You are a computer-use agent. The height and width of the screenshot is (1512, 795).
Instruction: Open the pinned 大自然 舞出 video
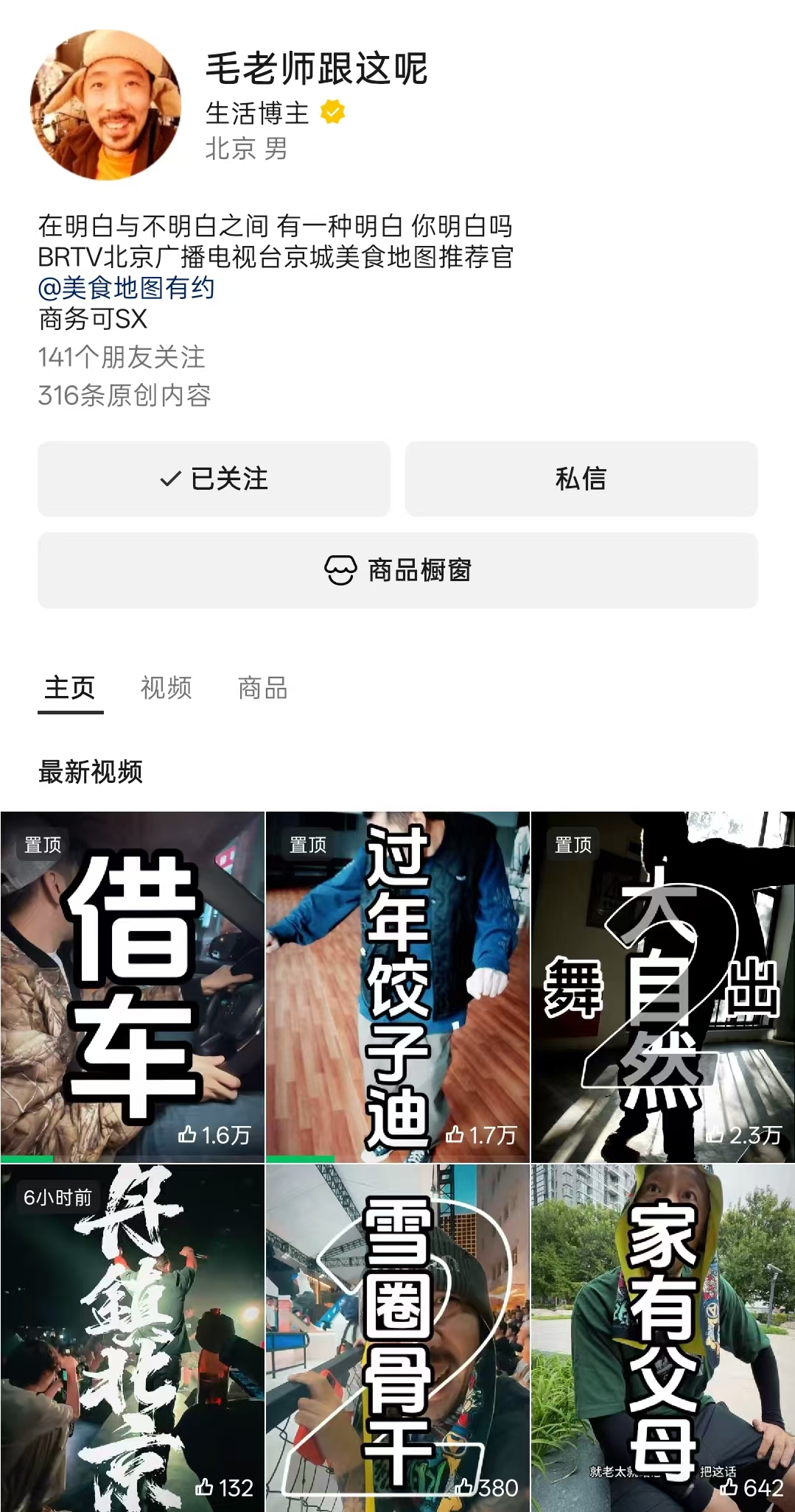coord(663,987)
